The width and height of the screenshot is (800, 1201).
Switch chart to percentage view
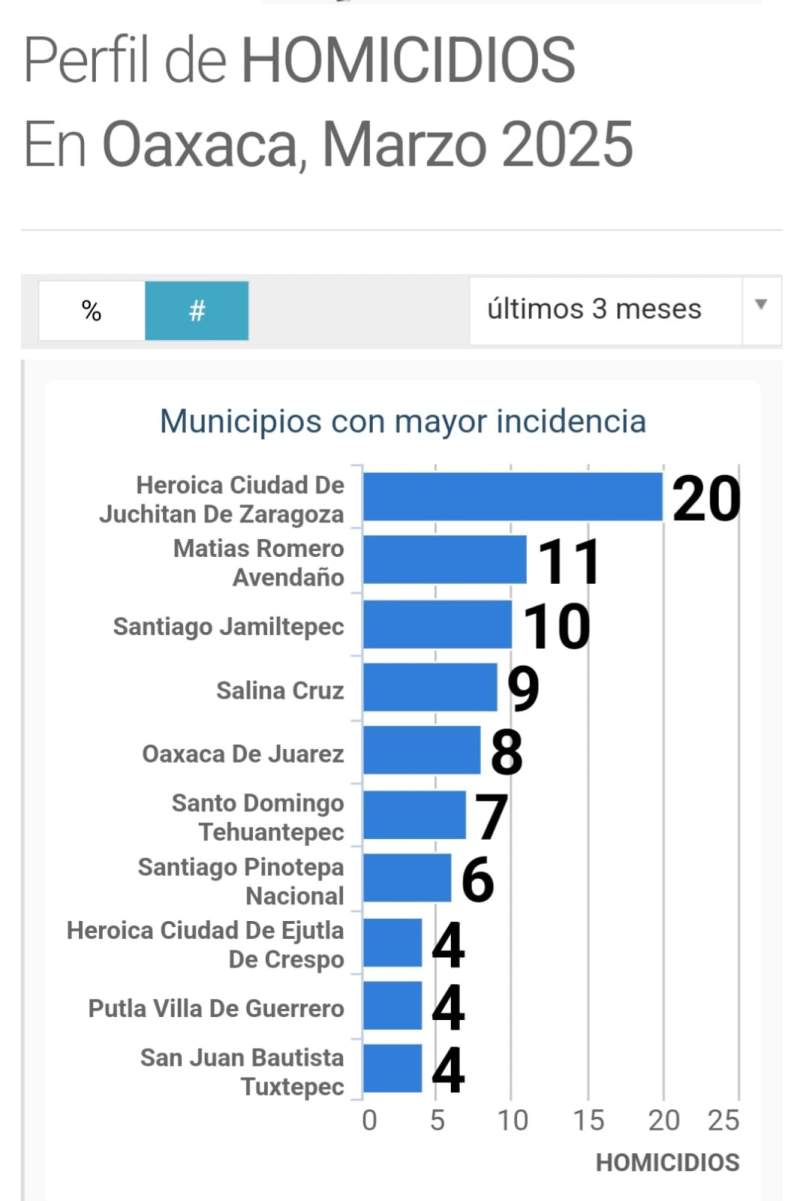(92, 311)
